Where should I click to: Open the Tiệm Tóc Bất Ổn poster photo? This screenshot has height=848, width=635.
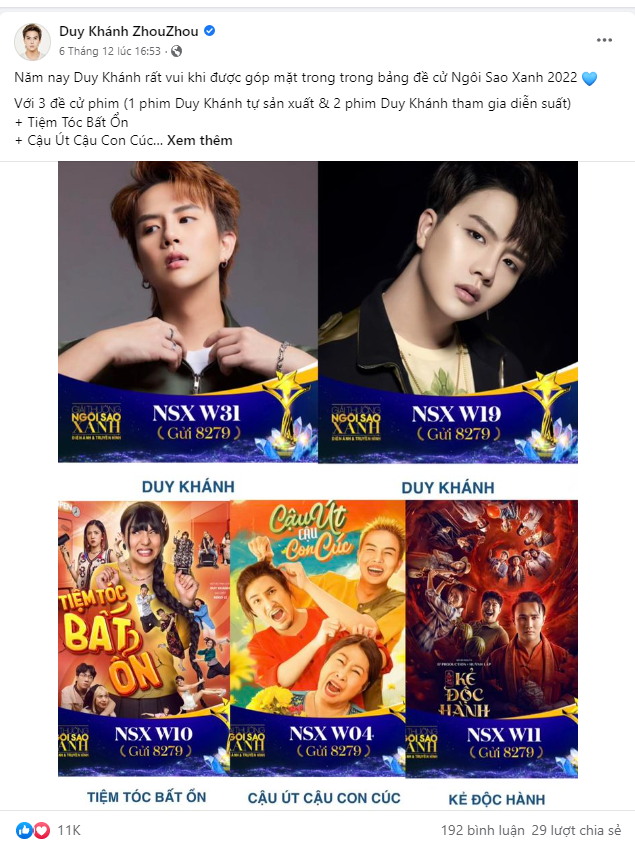pos(144,638)
